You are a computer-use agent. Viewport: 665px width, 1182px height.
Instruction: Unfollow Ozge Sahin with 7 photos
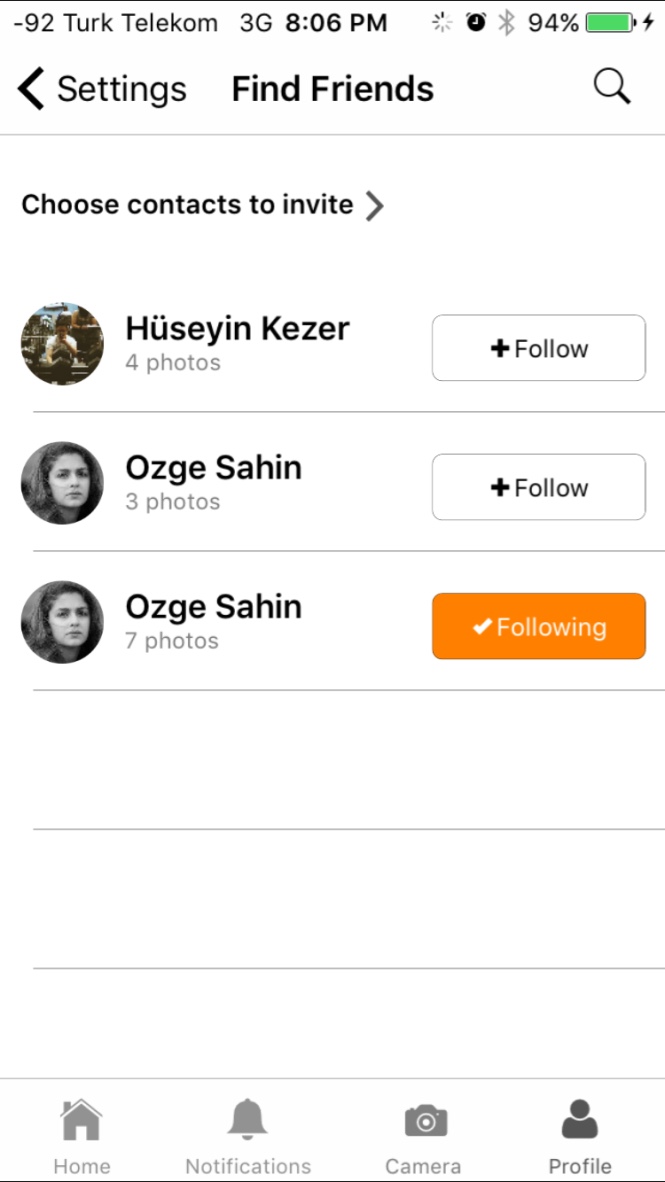click(538, 626)
